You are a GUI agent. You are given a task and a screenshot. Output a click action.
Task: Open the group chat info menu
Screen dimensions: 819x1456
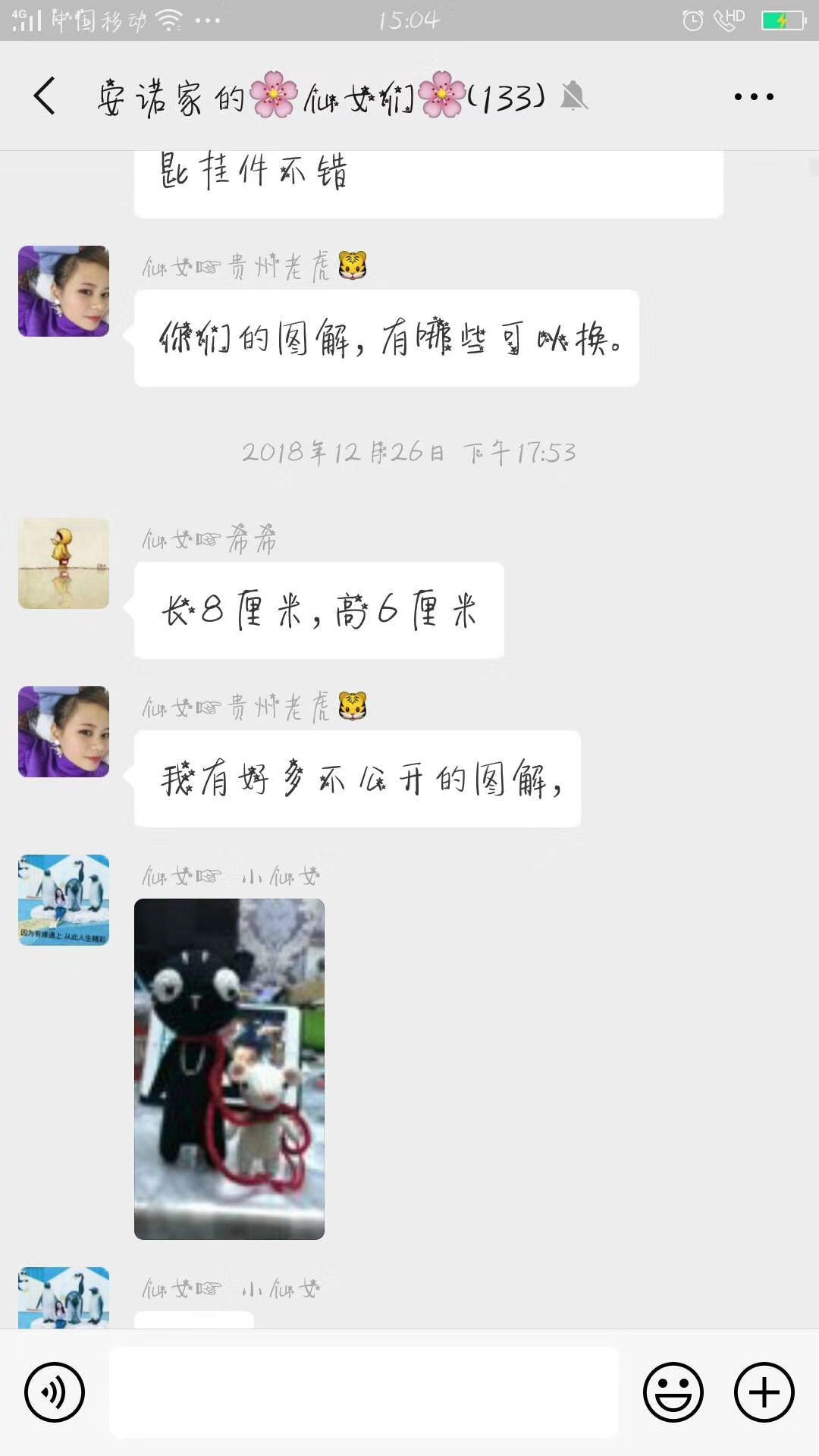coord(754,96)
